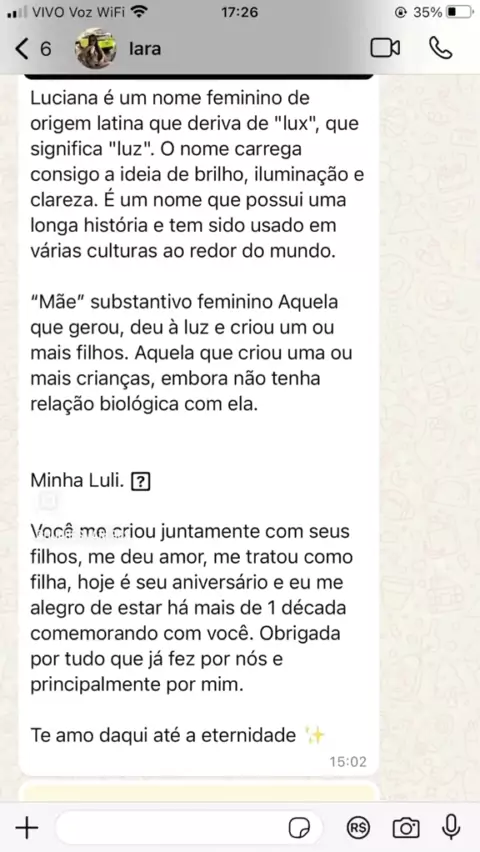Start a video call with Iara
The image size is (480, 852).
385,48
